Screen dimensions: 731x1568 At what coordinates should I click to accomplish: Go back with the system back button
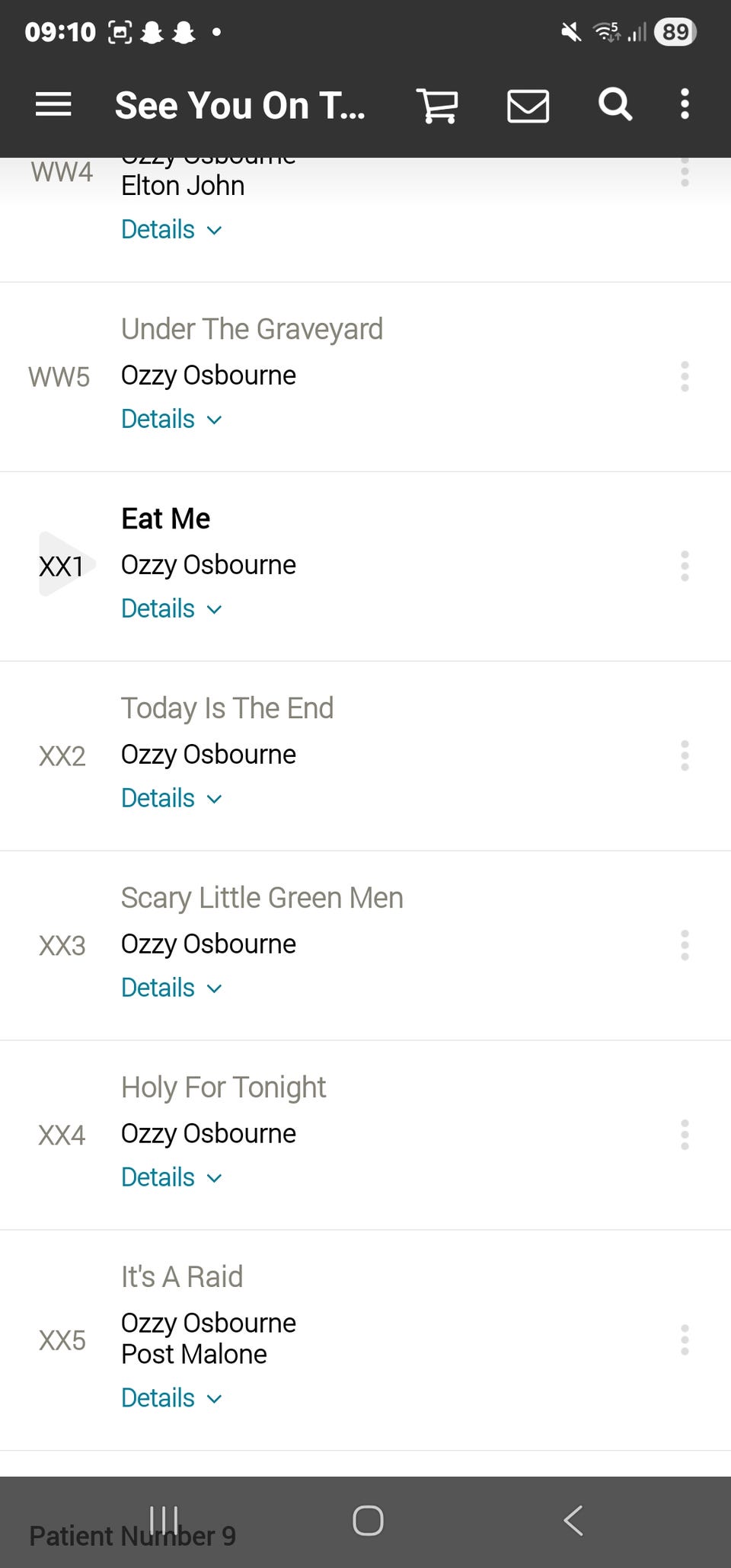(573, 1521)
